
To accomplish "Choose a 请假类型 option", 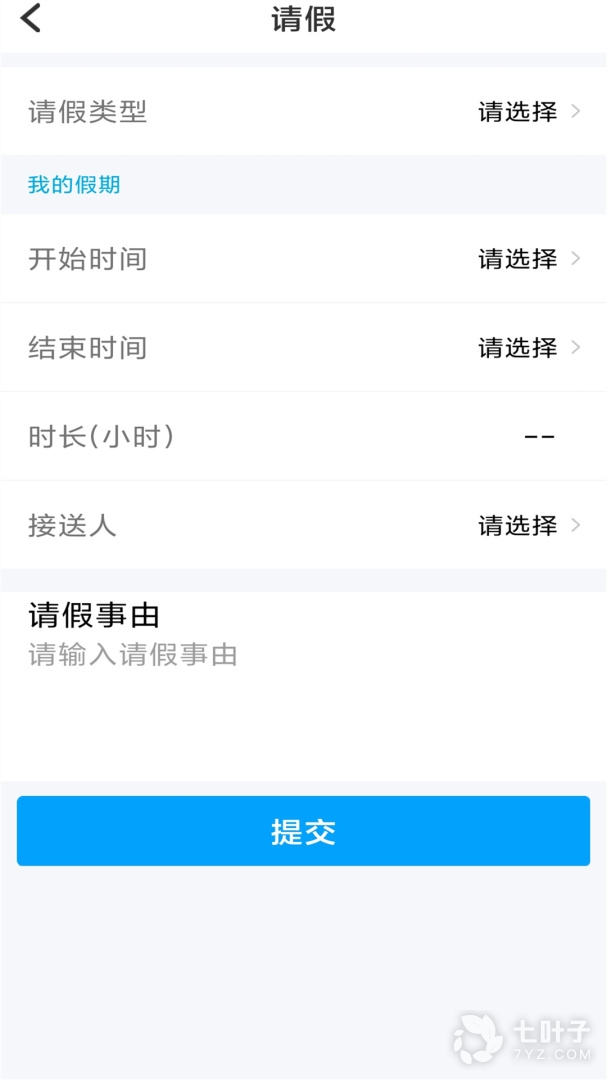I will [x=528, y=112].
